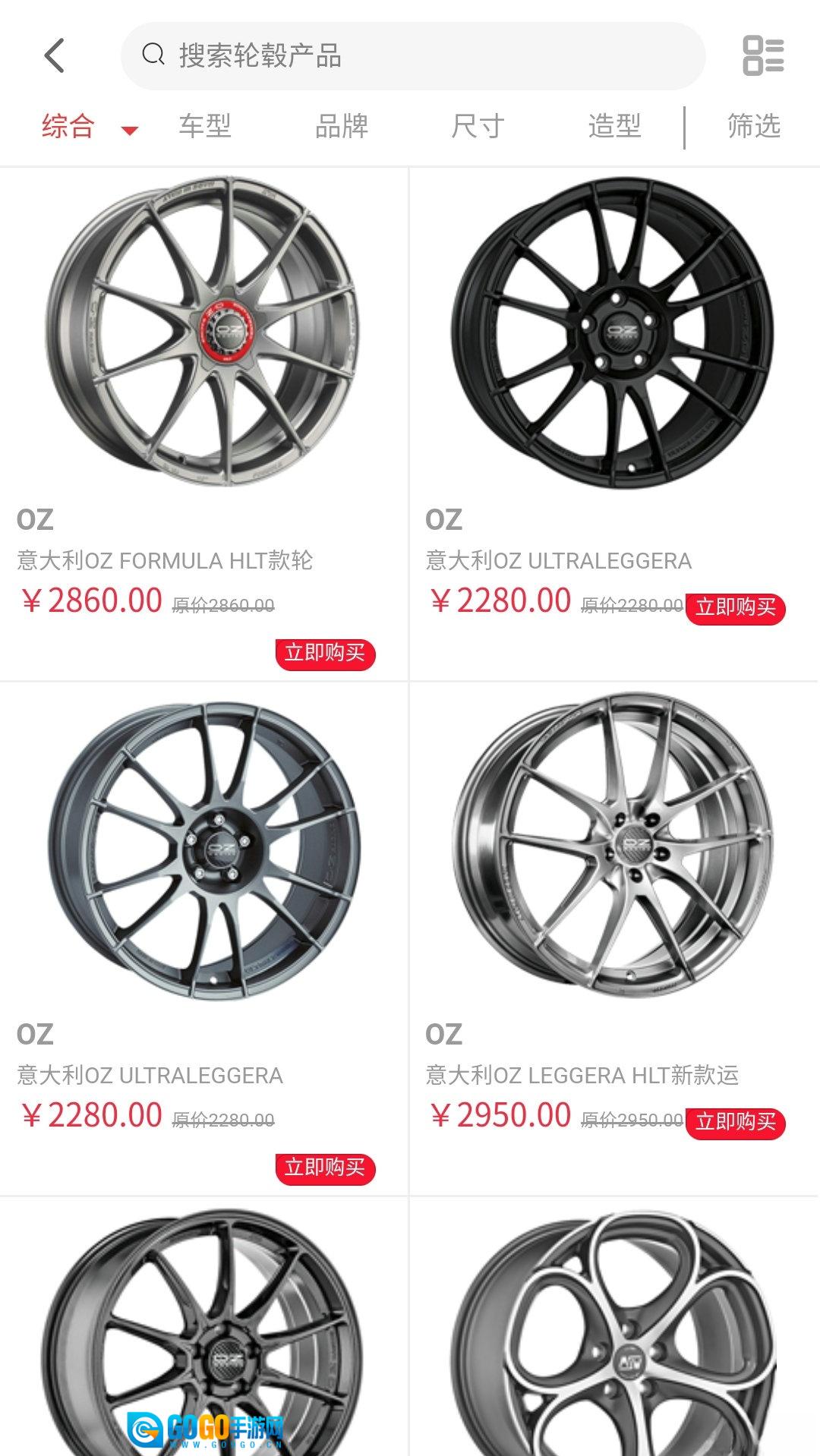Switch the product layout to list view
This screenshot has height=1456, width=820.
point(762,55)
